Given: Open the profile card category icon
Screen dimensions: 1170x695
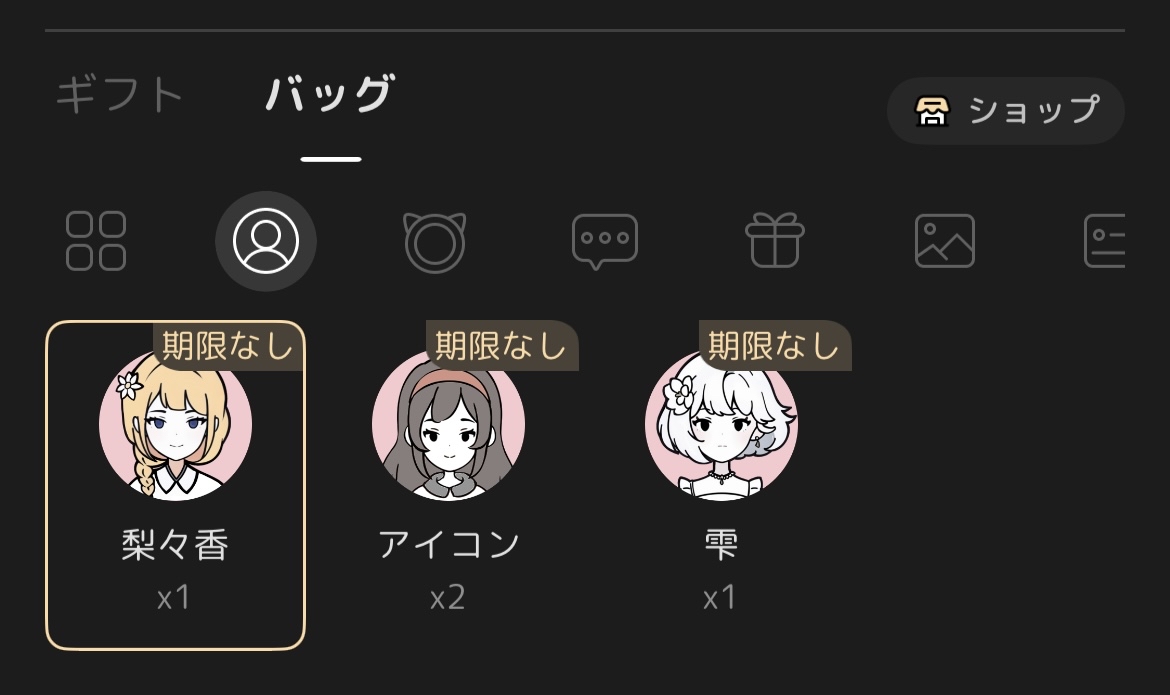Looking at the screenshot, I should click(x=1105, y=241).
